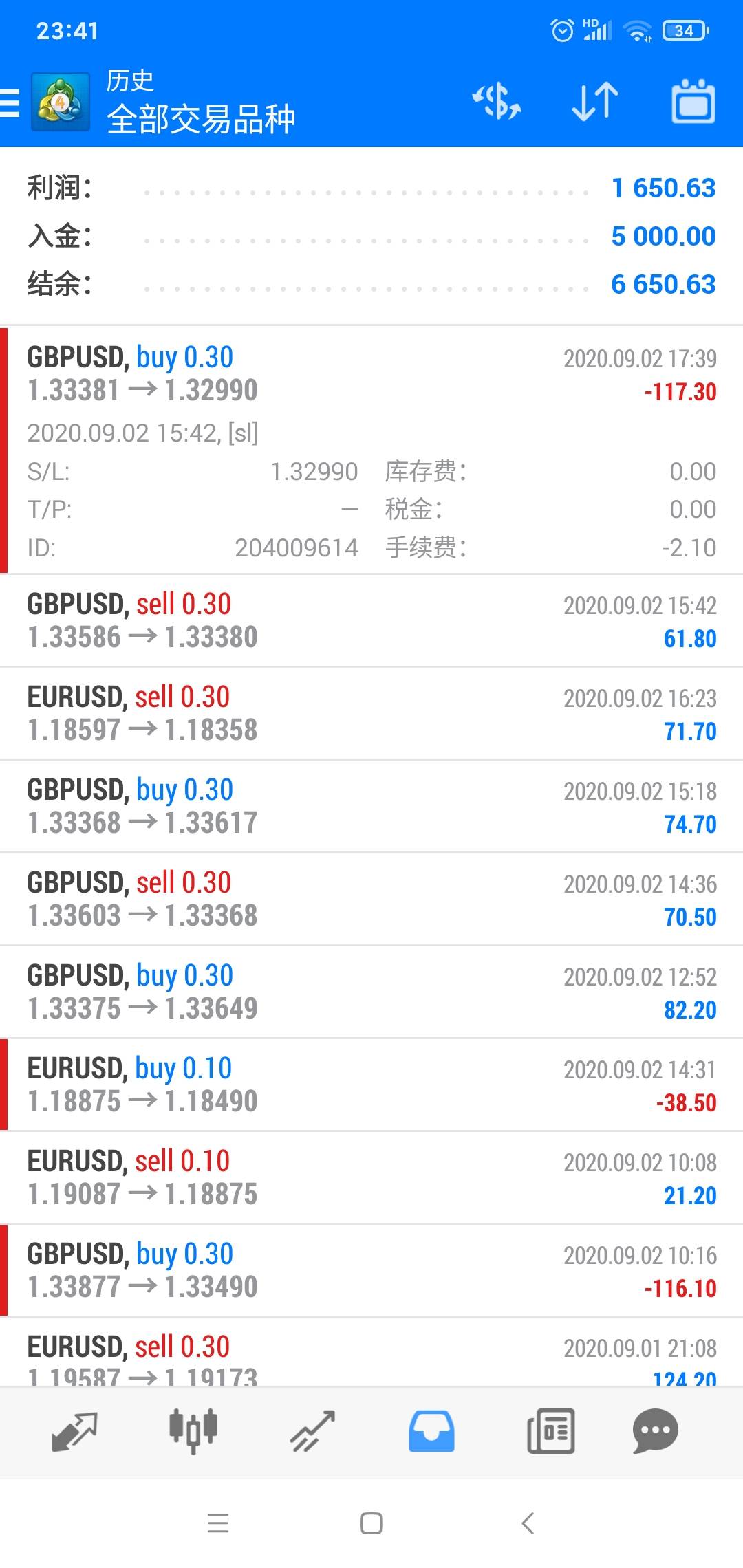Switch to the quotes tab
This screenshot has height=1568, width=743.
pyautogui.click(x=74, y=1432)
